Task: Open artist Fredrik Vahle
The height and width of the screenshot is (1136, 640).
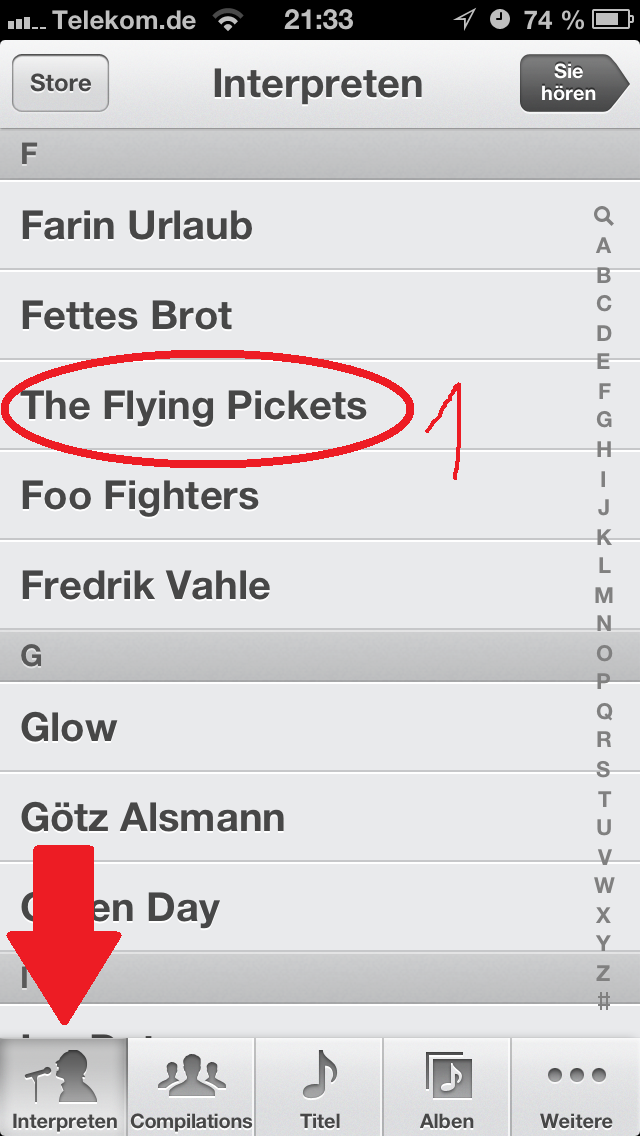Action: 146,586
